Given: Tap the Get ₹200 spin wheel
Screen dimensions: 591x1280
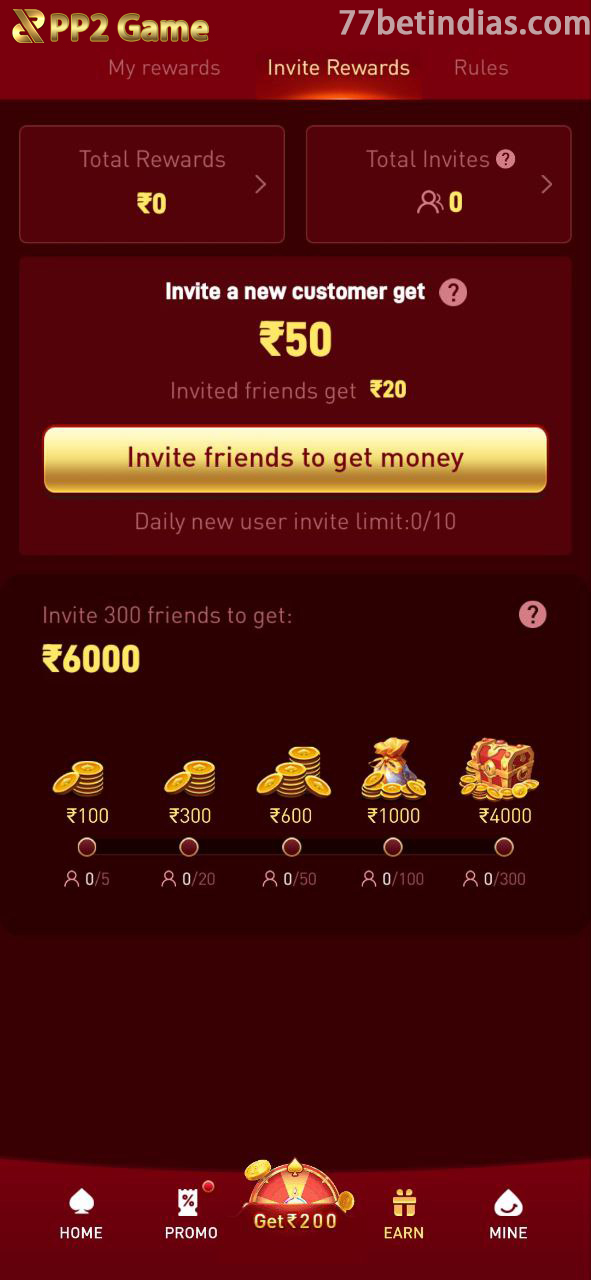Looking at the screenshot, I should (x=295, y=1199).
